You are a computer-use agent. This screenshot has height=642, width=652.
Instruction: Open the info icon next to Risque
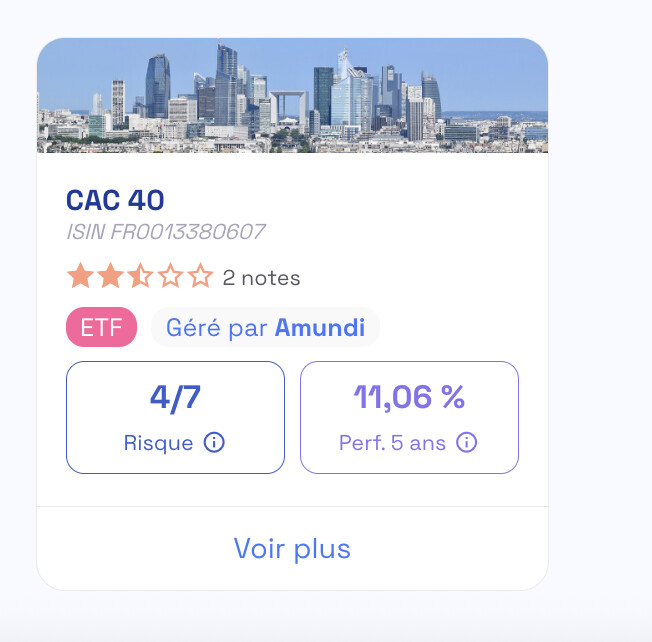point(214,442)
